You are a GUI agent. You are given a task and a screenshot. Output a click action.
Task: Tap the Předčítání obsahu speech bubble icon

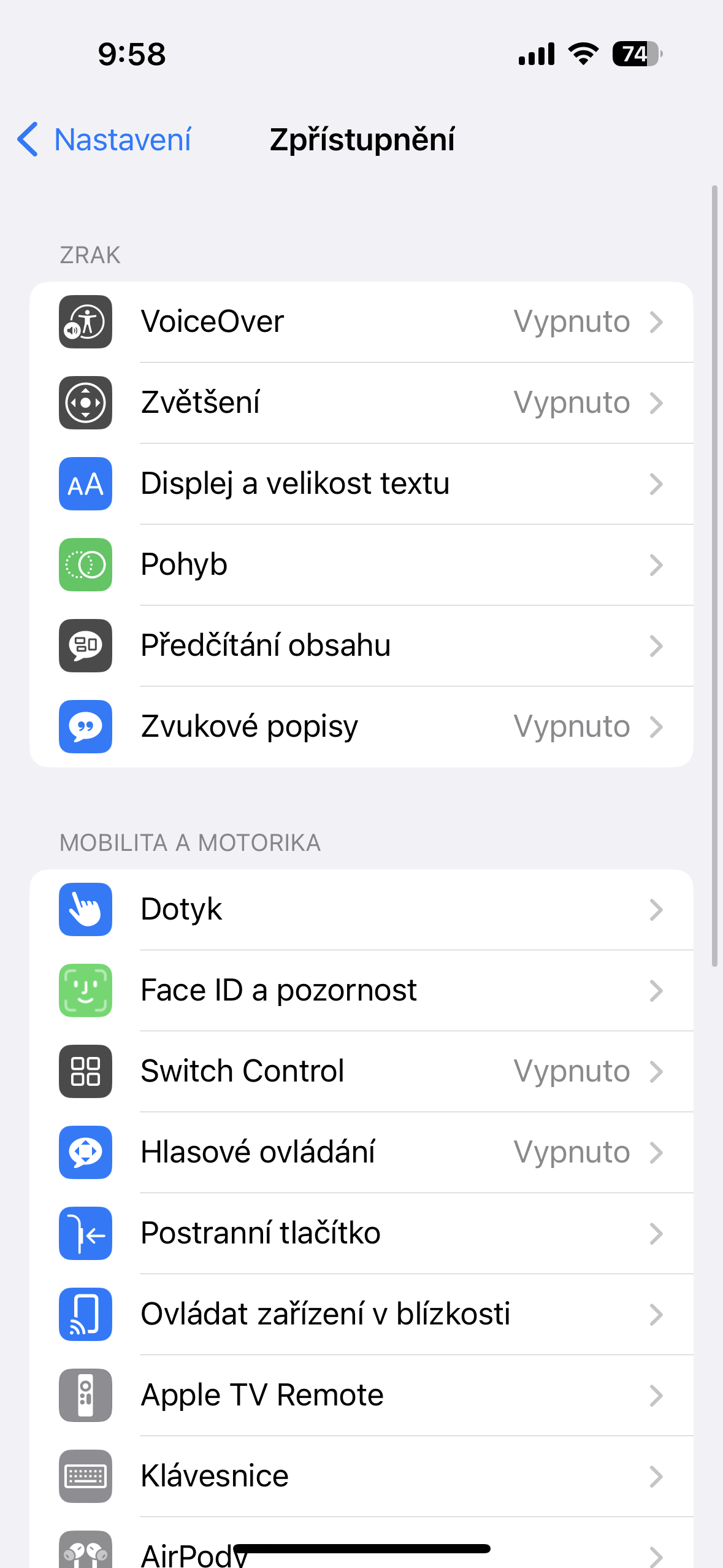pyautogui.click(x=85, y=646)
